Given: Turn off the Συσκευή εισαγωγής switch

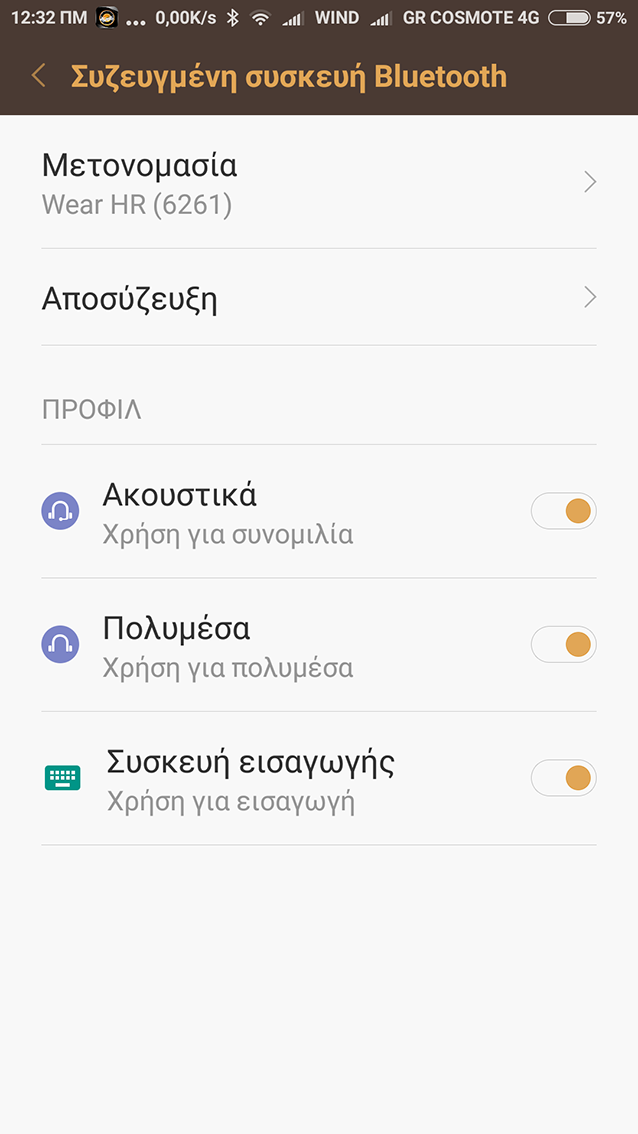Looking at the screenshot, I should tap(563, 778).
